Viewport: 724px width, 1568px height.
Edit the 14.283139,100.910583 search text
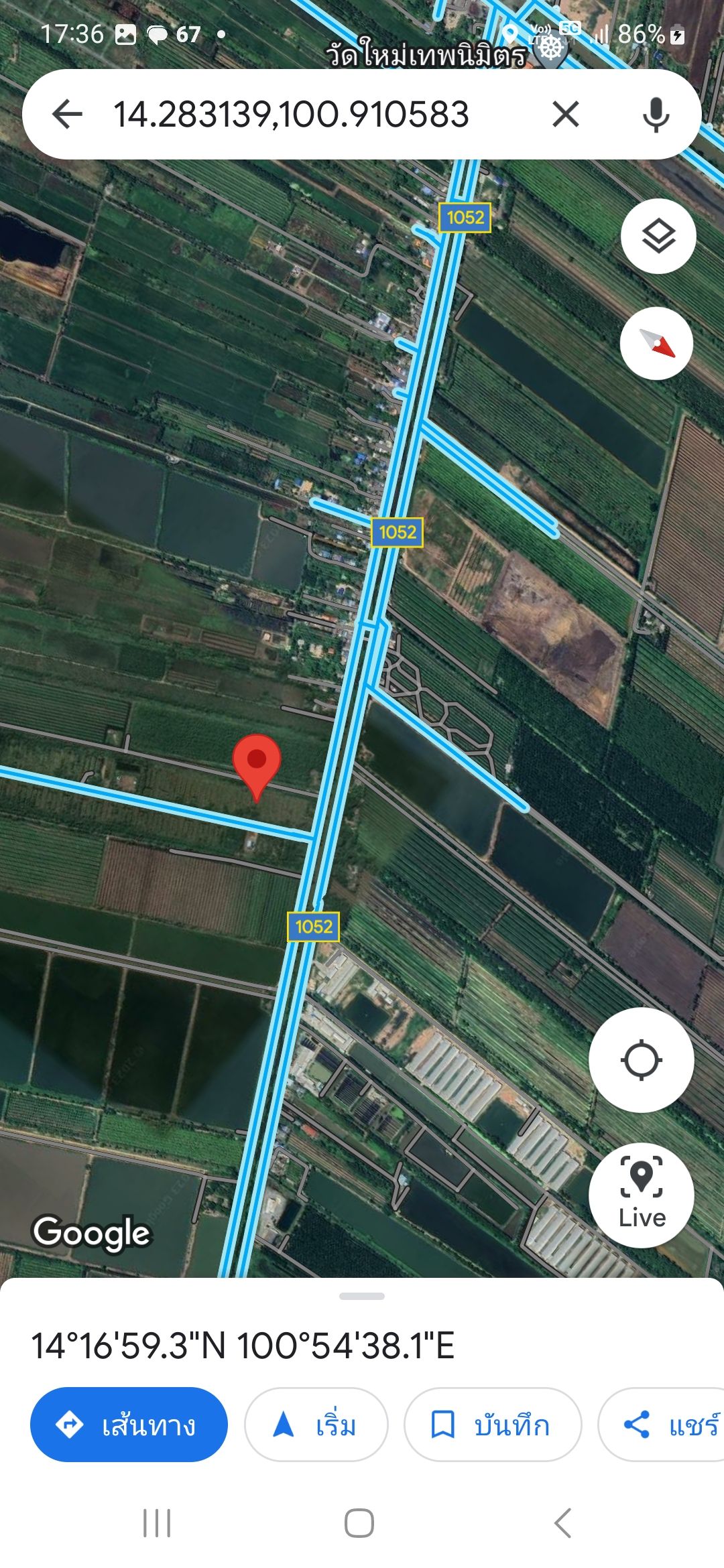[291, 114]
